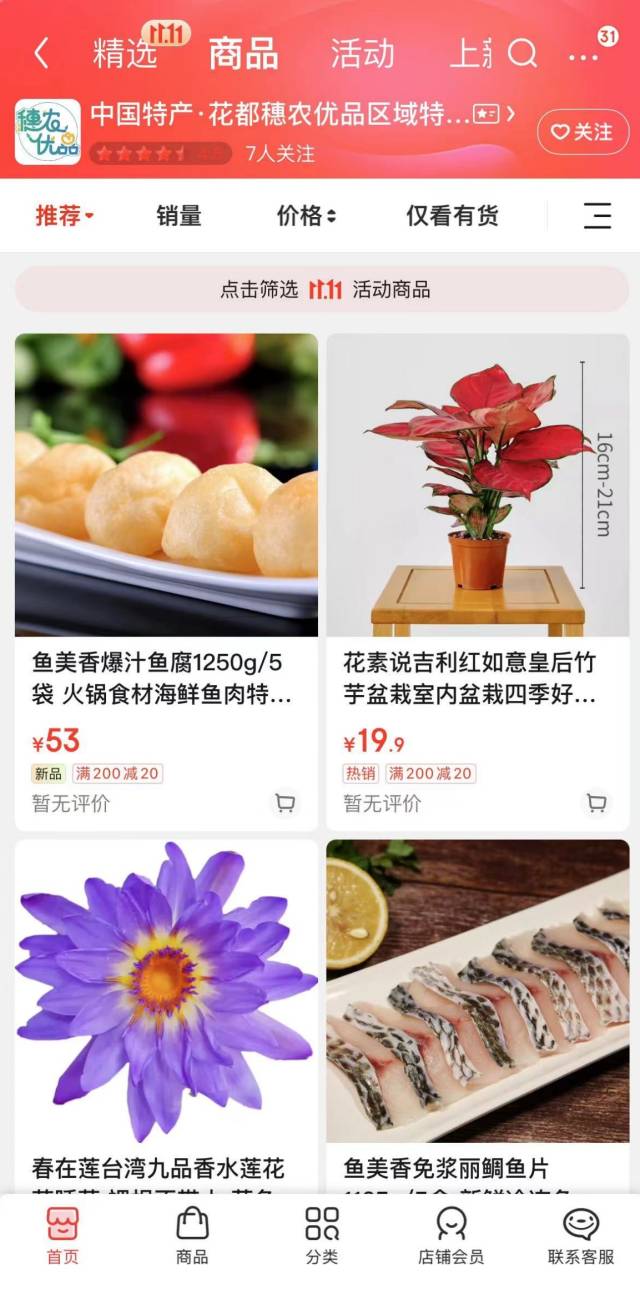640x1289 pixels.
Task: Switch to the 精选 tab
Action: tap(125, 53)
